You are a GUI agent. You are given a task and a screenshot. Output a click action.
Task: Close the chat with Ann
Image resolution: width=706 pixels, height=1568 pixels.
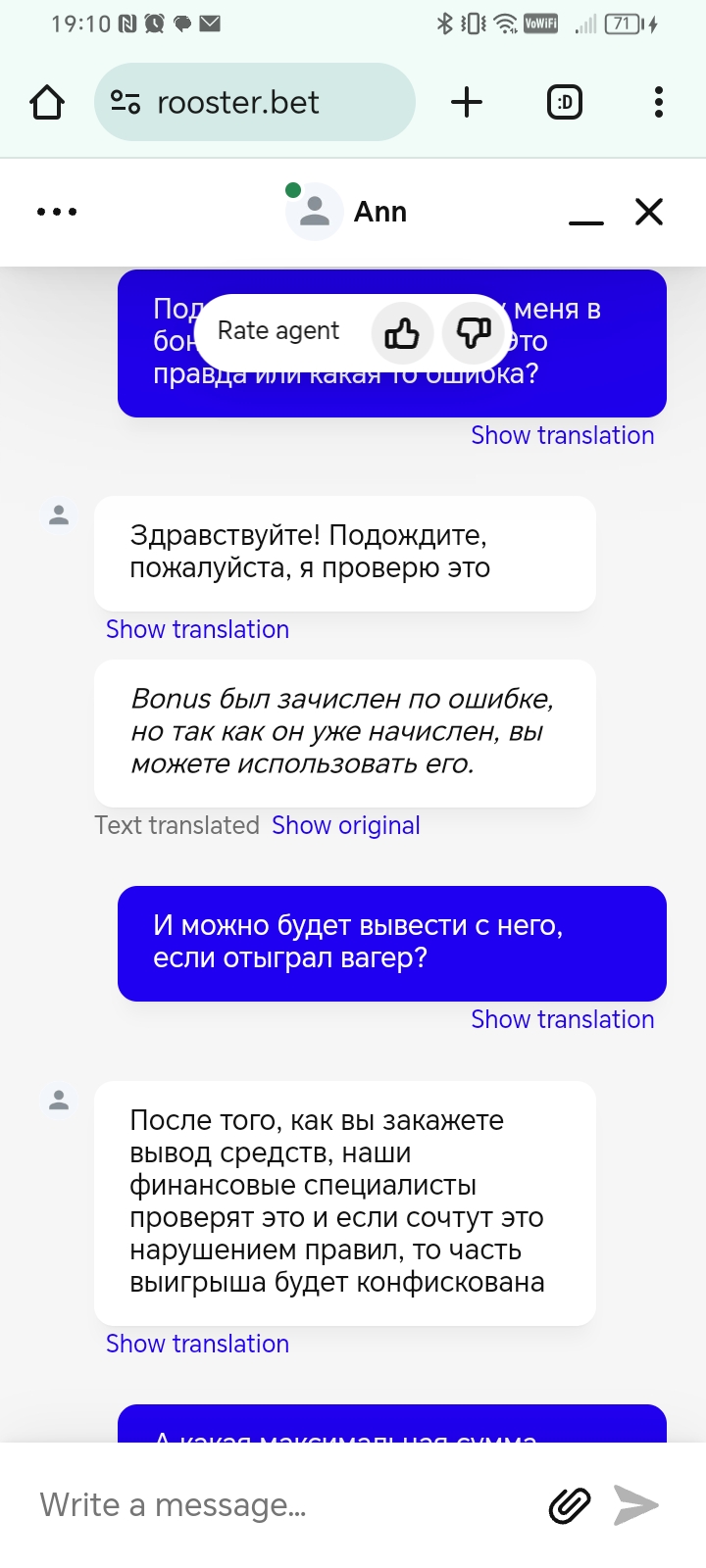[x=649, y=212]
